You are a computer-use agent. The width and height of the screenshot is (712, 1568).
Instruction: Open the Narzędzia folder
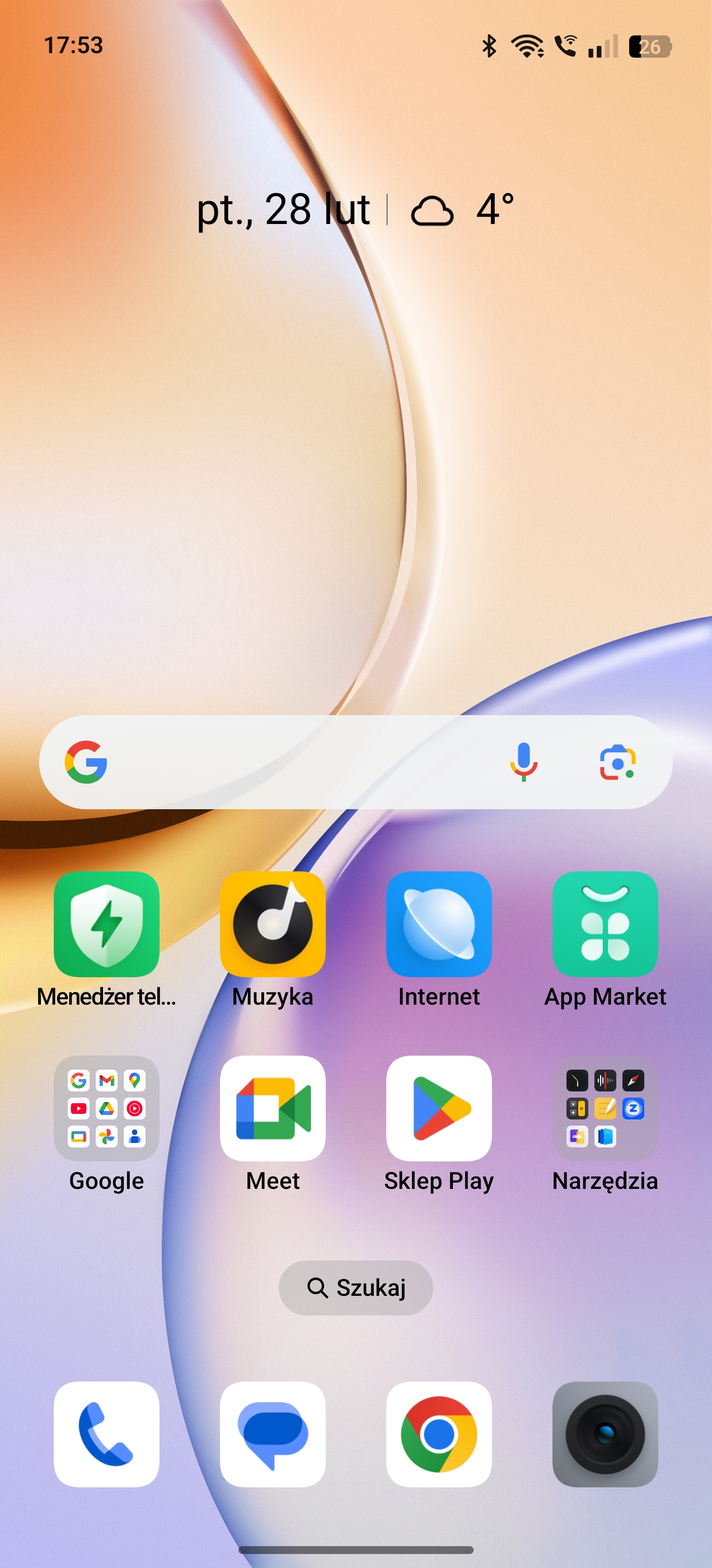(605, 1108)
